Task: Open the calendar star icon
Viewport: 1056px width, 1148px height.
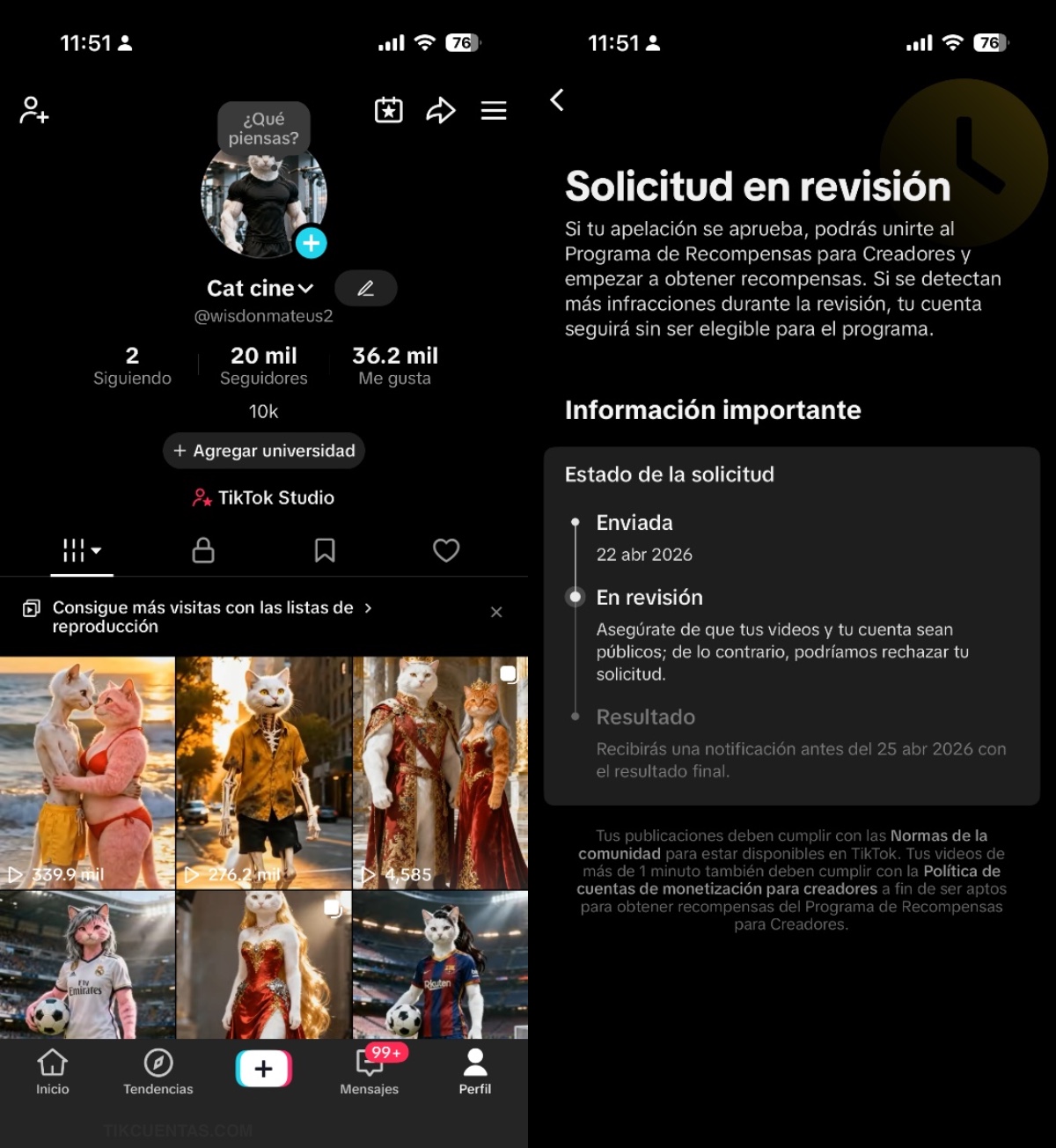Action: click(388, 110)
